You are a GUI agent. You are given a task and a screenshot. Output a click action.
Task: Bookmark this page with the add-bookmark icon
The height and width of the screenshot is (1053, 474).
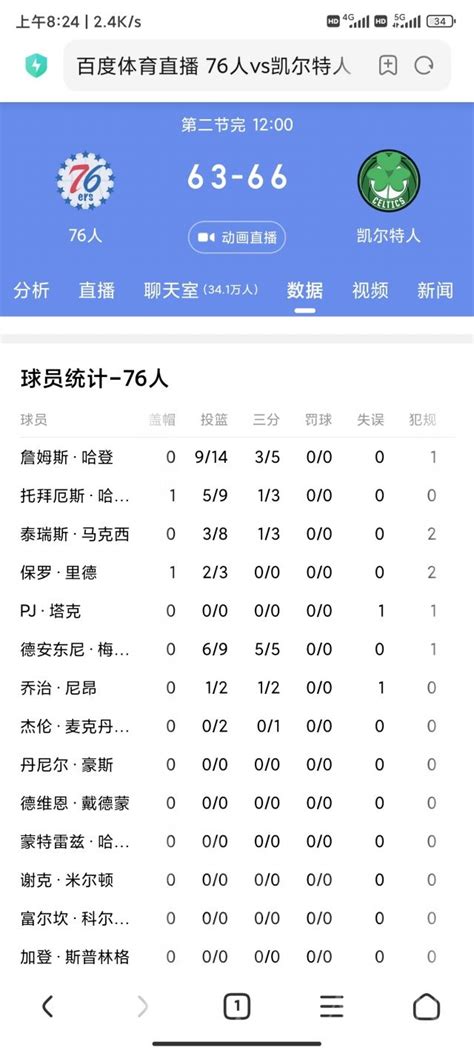pos(387,65)
